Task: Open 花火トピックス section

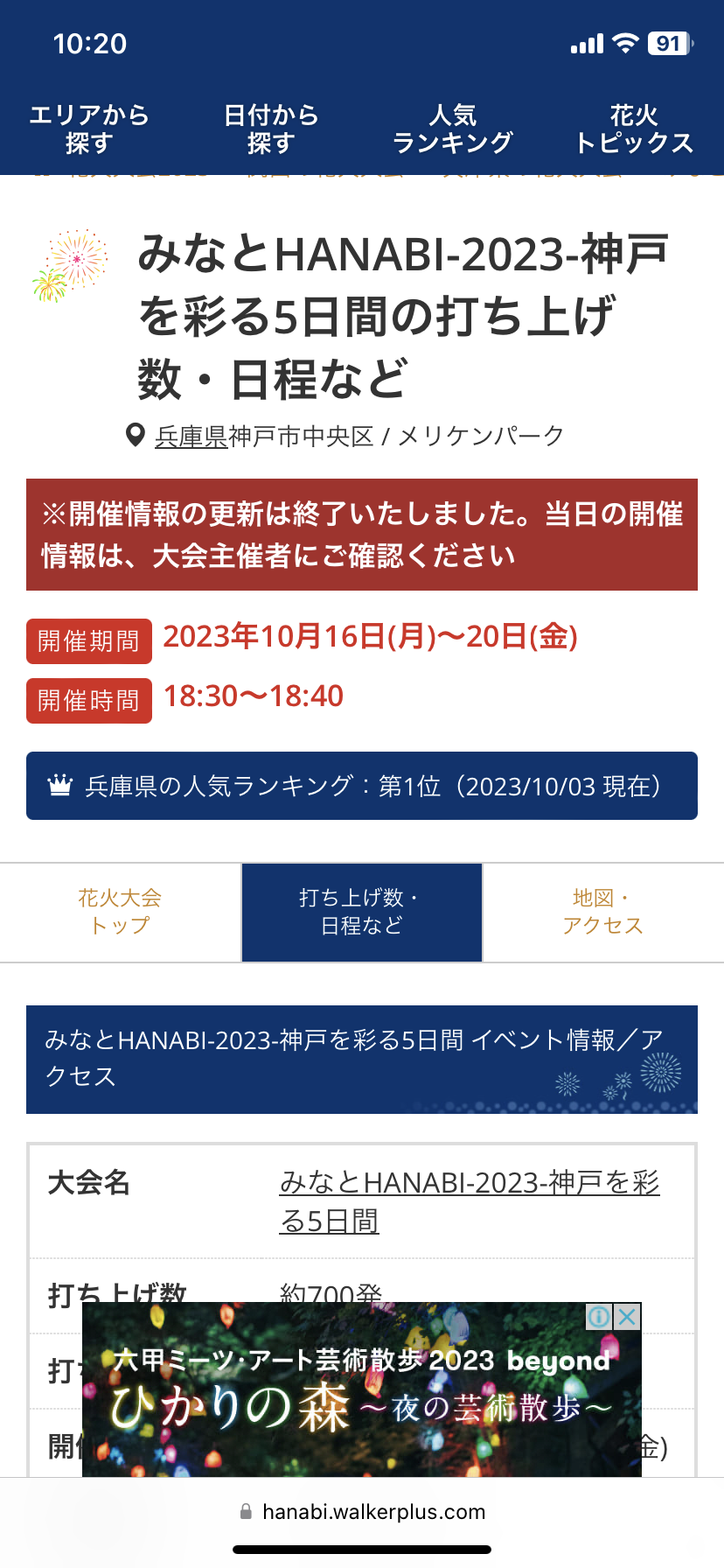Action: pos(634,129)
